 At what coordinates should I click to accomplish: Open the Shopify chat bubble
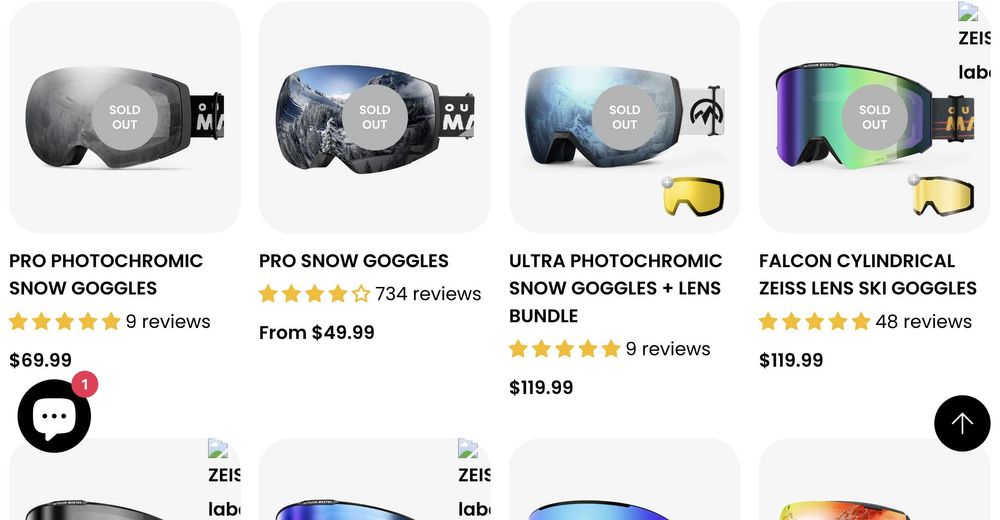[x=54, y=416]
